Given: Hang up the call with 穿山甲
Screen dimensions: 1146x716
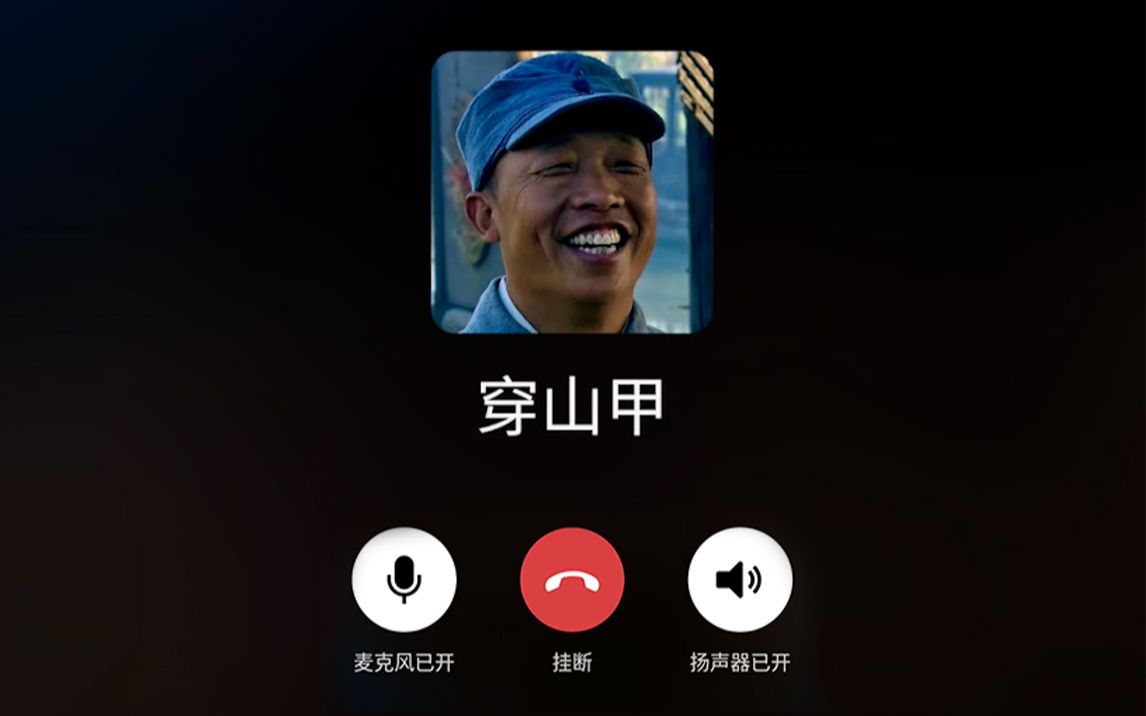Looking at the screenshot, I should click(572, 579).
